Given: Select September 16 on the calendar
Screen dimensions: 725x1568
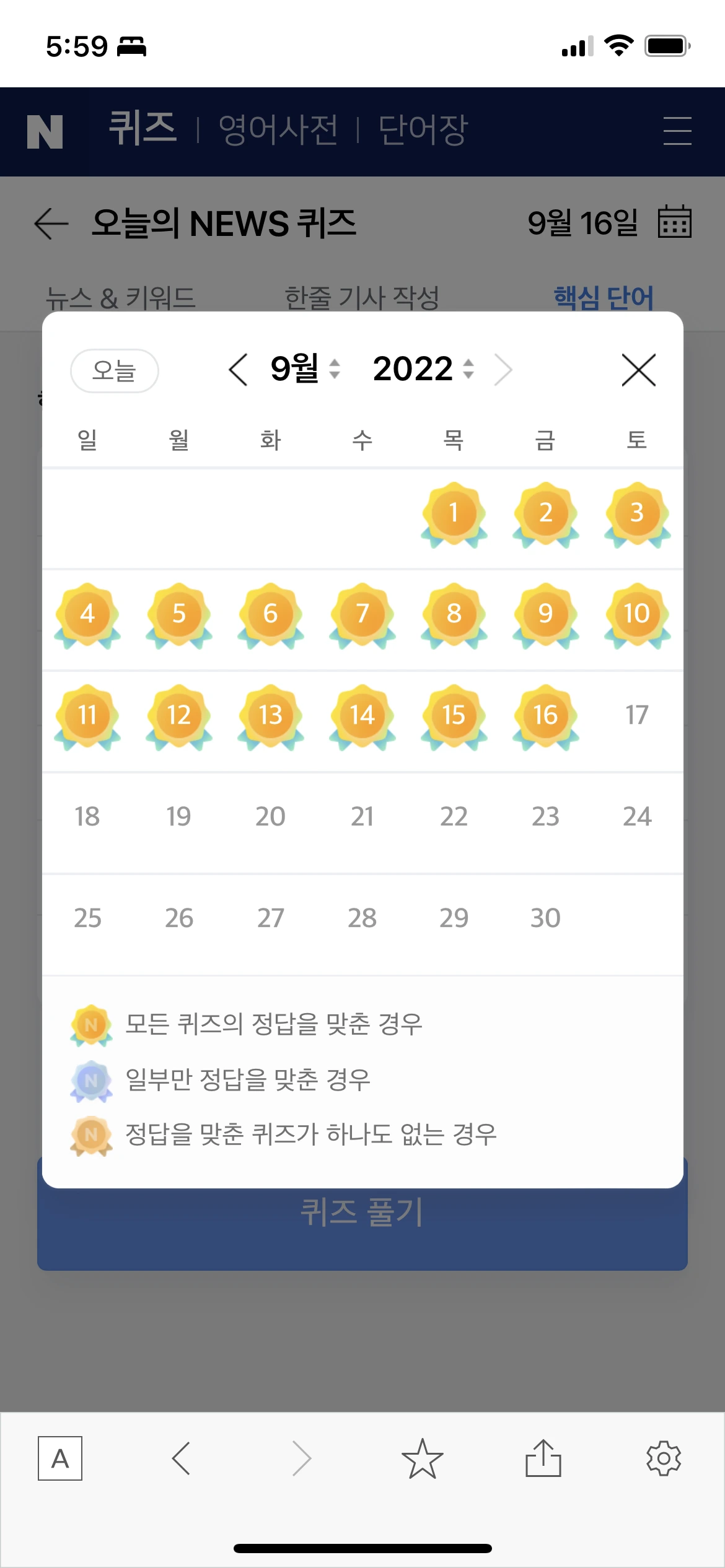Looking at the screenshot, I should click(x=545, y=717).
